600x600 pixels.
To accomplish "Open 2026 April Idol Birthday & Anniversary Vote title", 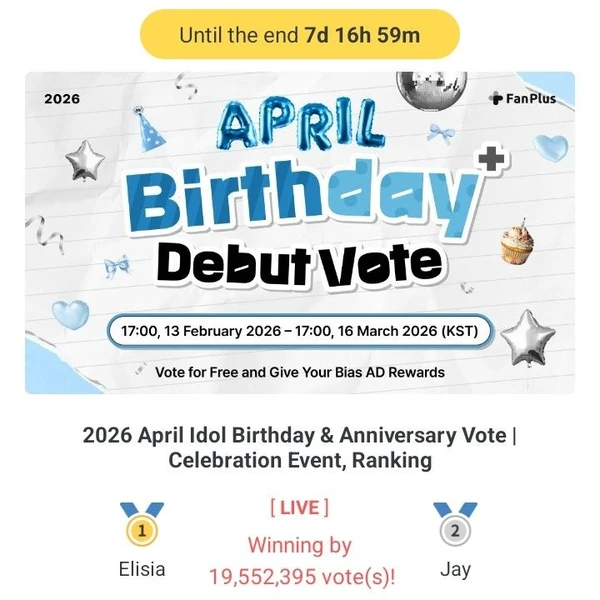I will [300, 448].
